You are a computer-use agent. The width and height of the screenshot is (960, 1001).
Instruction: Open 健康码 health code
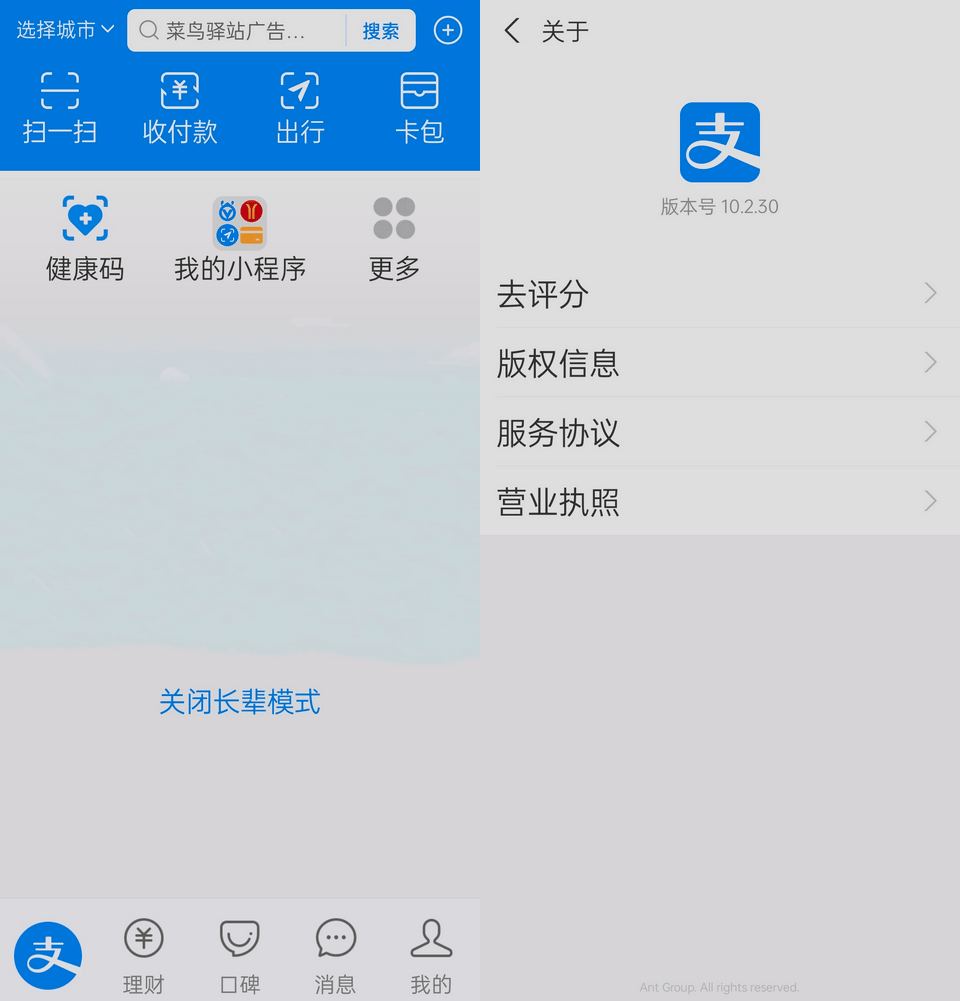click(x=85, y=239)
